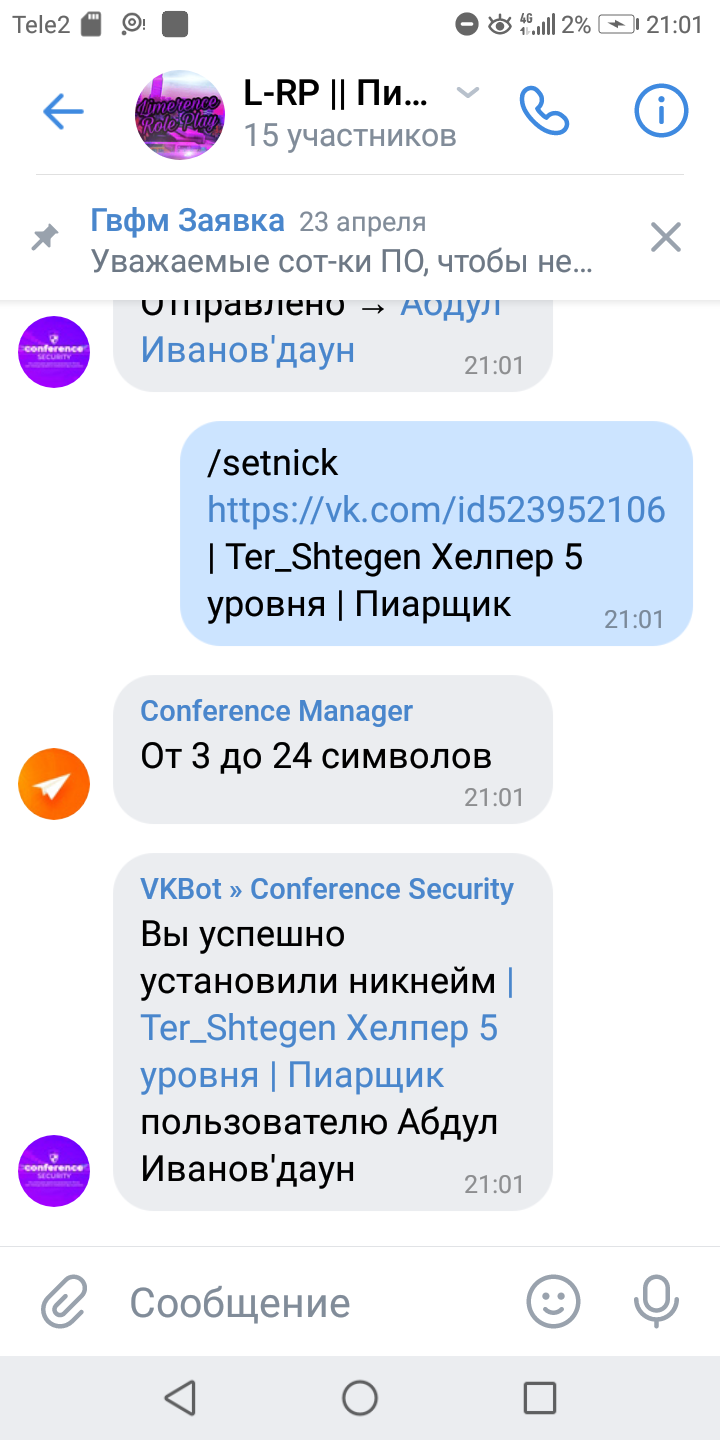Tap the voice message microphone
The width and height of the screenshot is (720, 1440).
pos(657,1301)
